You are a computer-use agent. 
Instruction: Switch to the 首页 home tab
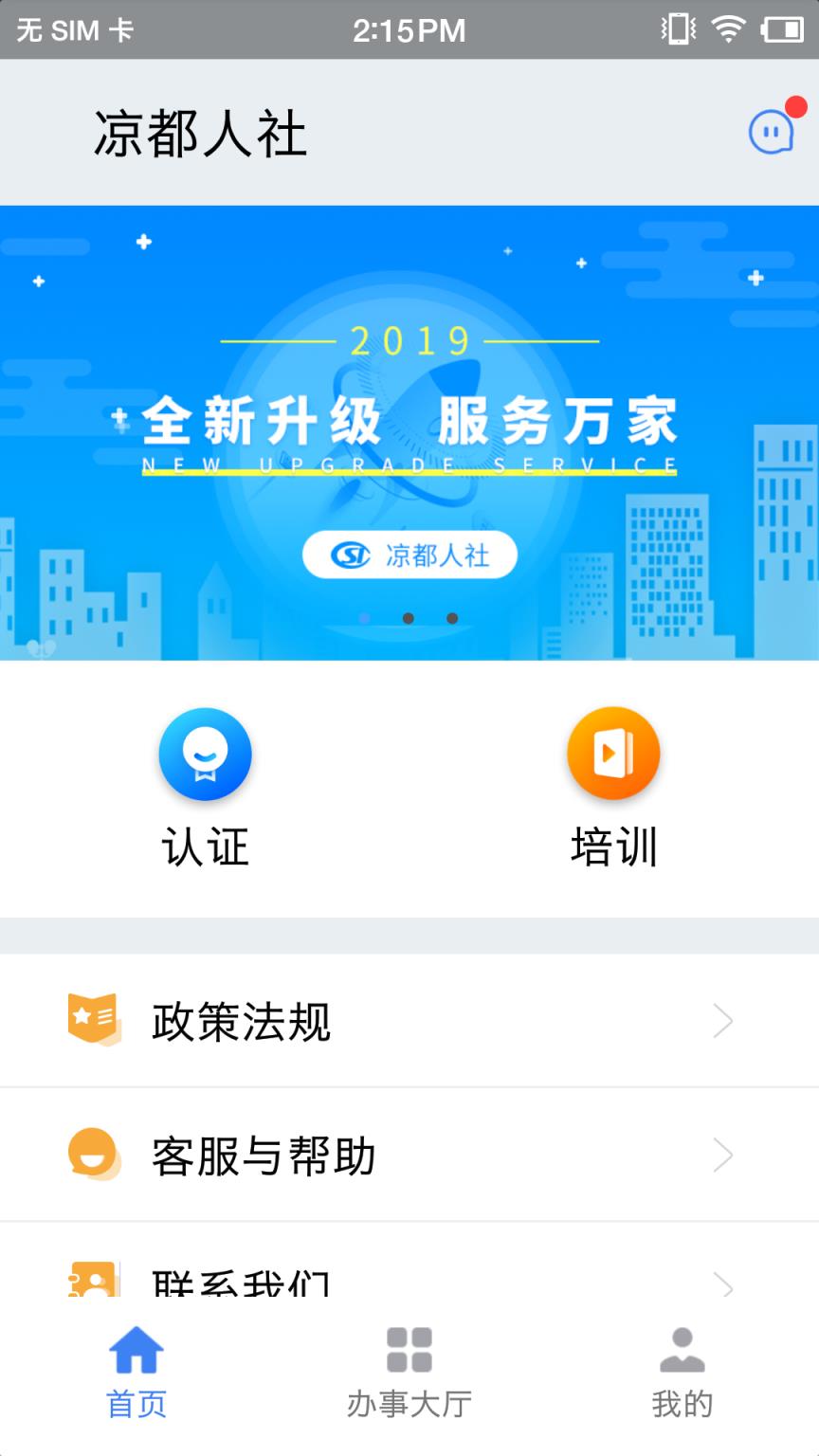click(x=135, y=1366)
